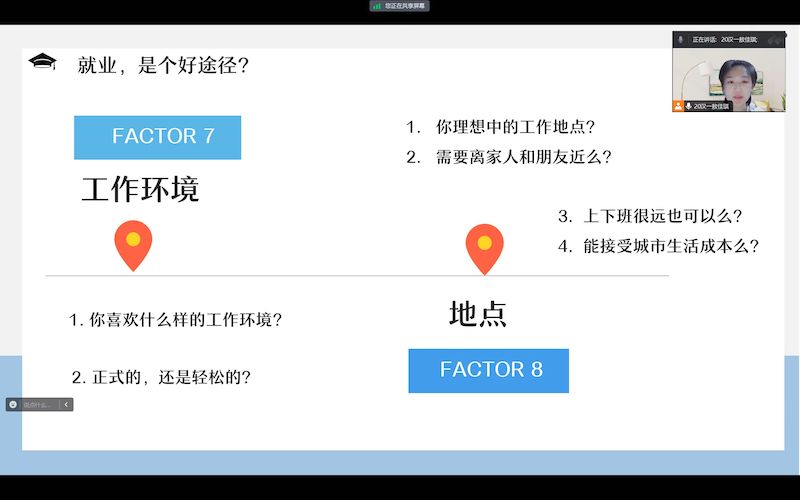Open the speaker's video thumbnail
This screenshot has width=800, height=500.
729,77
